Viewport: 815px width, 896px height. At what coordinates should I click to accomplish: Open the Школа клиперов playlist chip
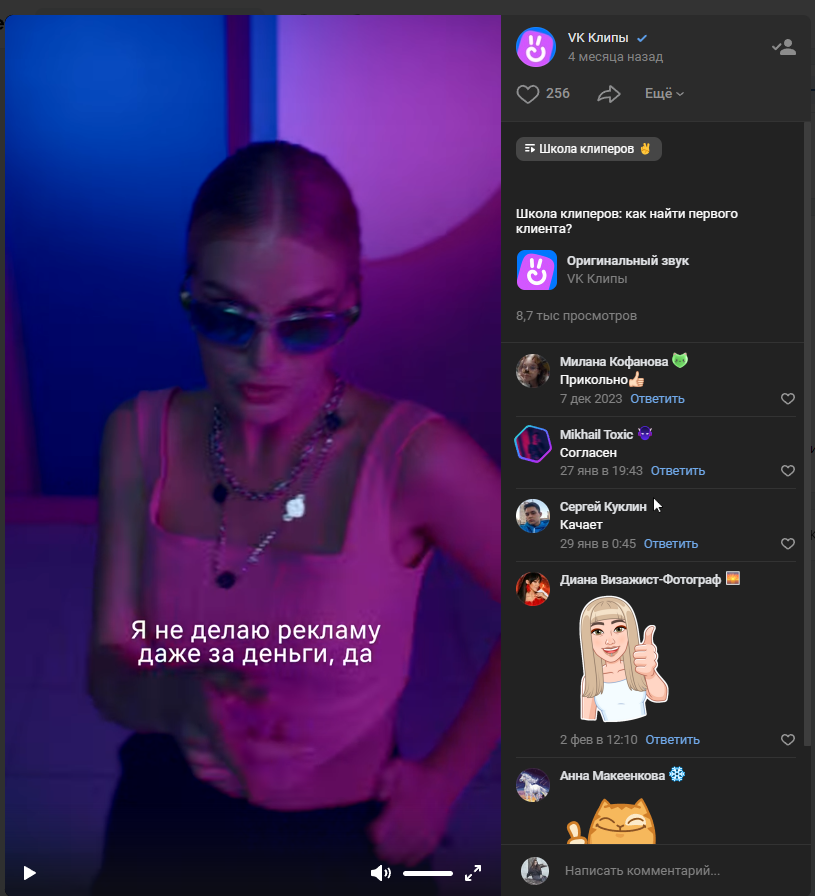tap(589, 149)
